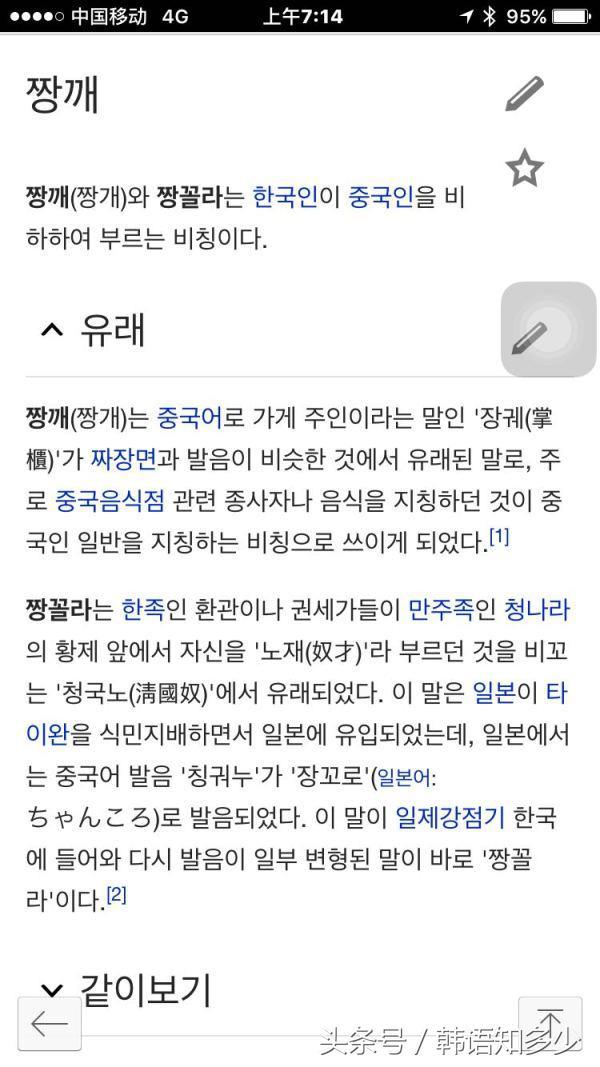Open the 중국음식점 link
Viewport: 600px width, 1067px height.
[97, 499]
